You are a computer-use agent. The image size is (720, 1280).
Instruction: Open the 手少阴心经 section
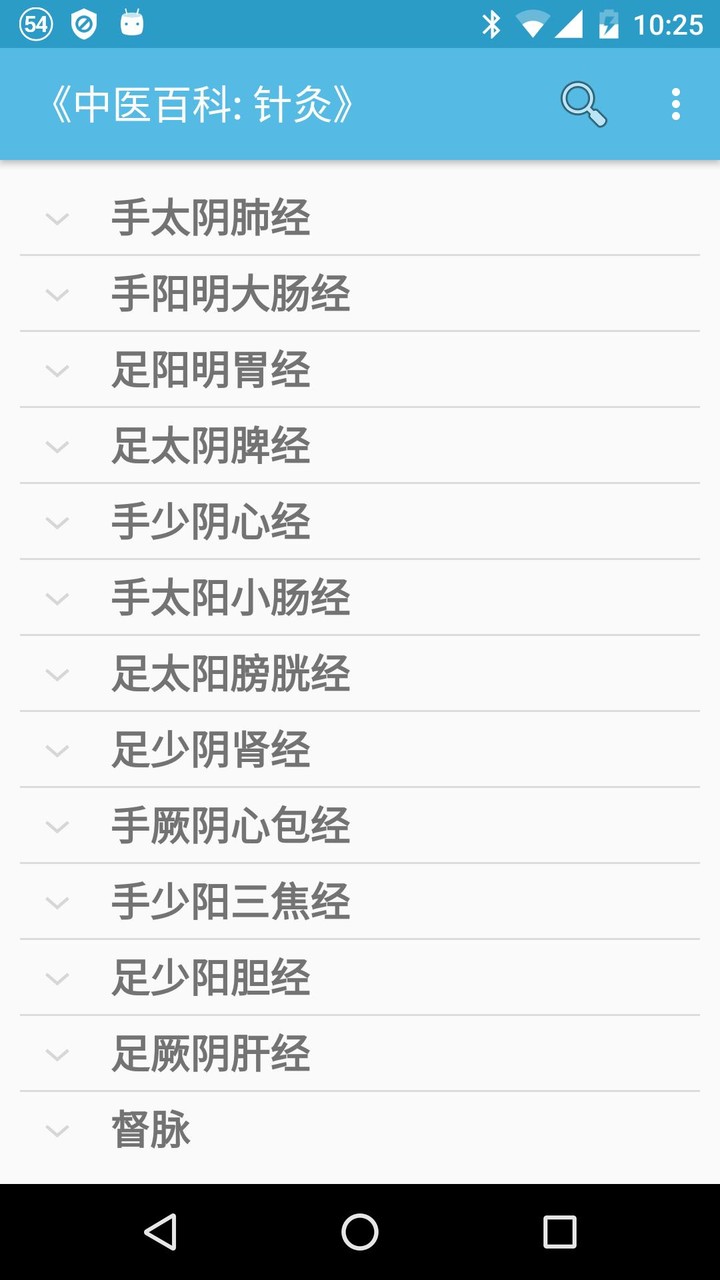[210, 522]
